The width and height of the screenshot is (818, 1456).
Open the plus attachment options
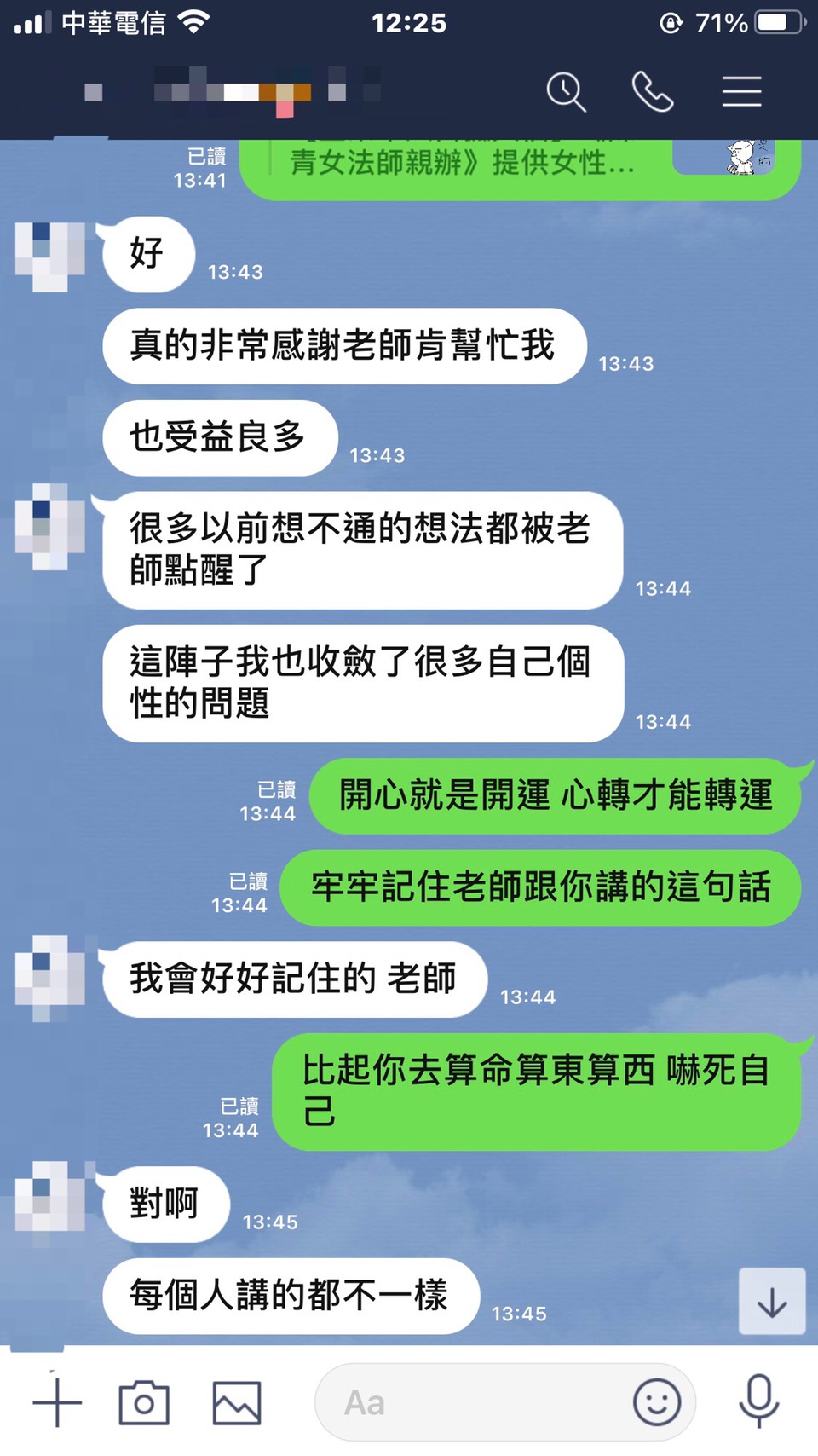(57, 1402)
